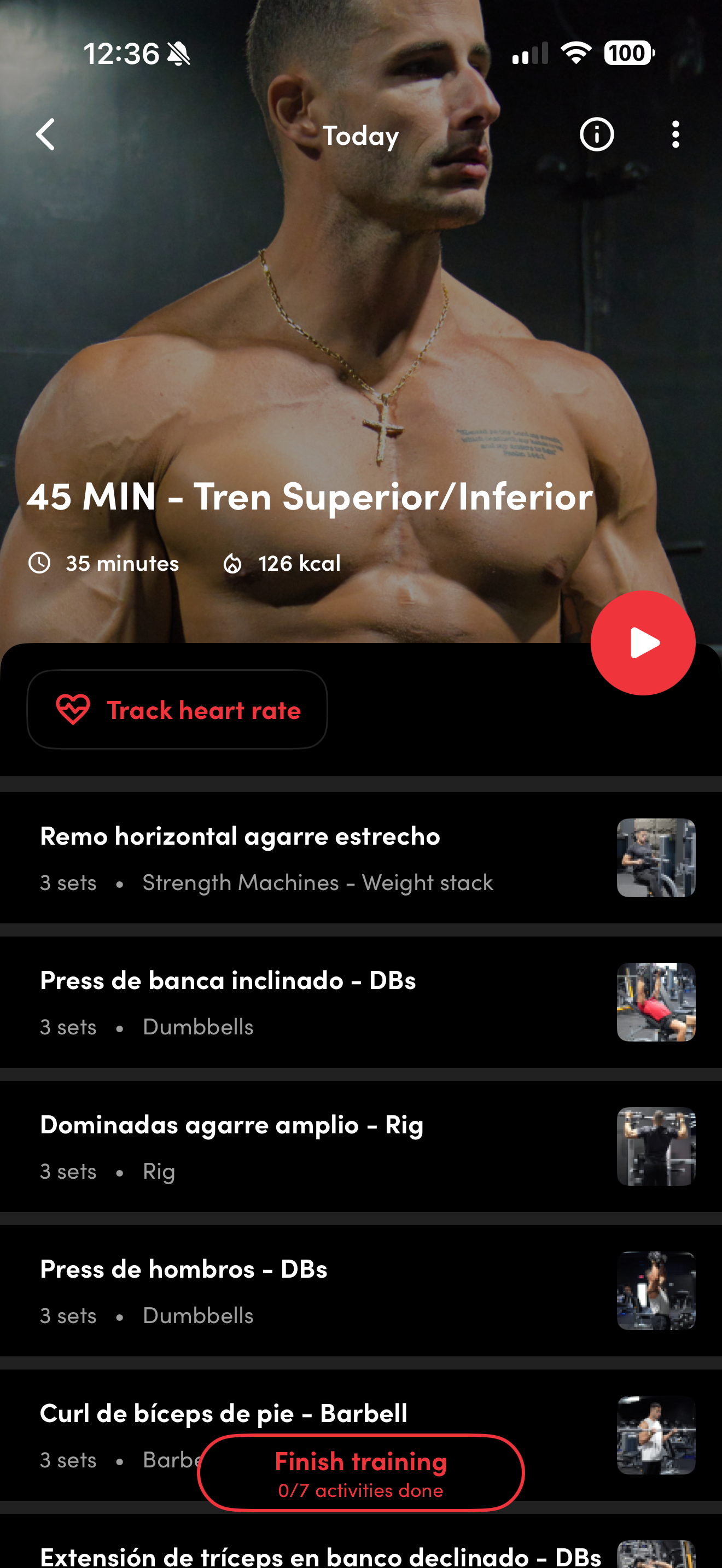Start the workout with the red play button

642,643
